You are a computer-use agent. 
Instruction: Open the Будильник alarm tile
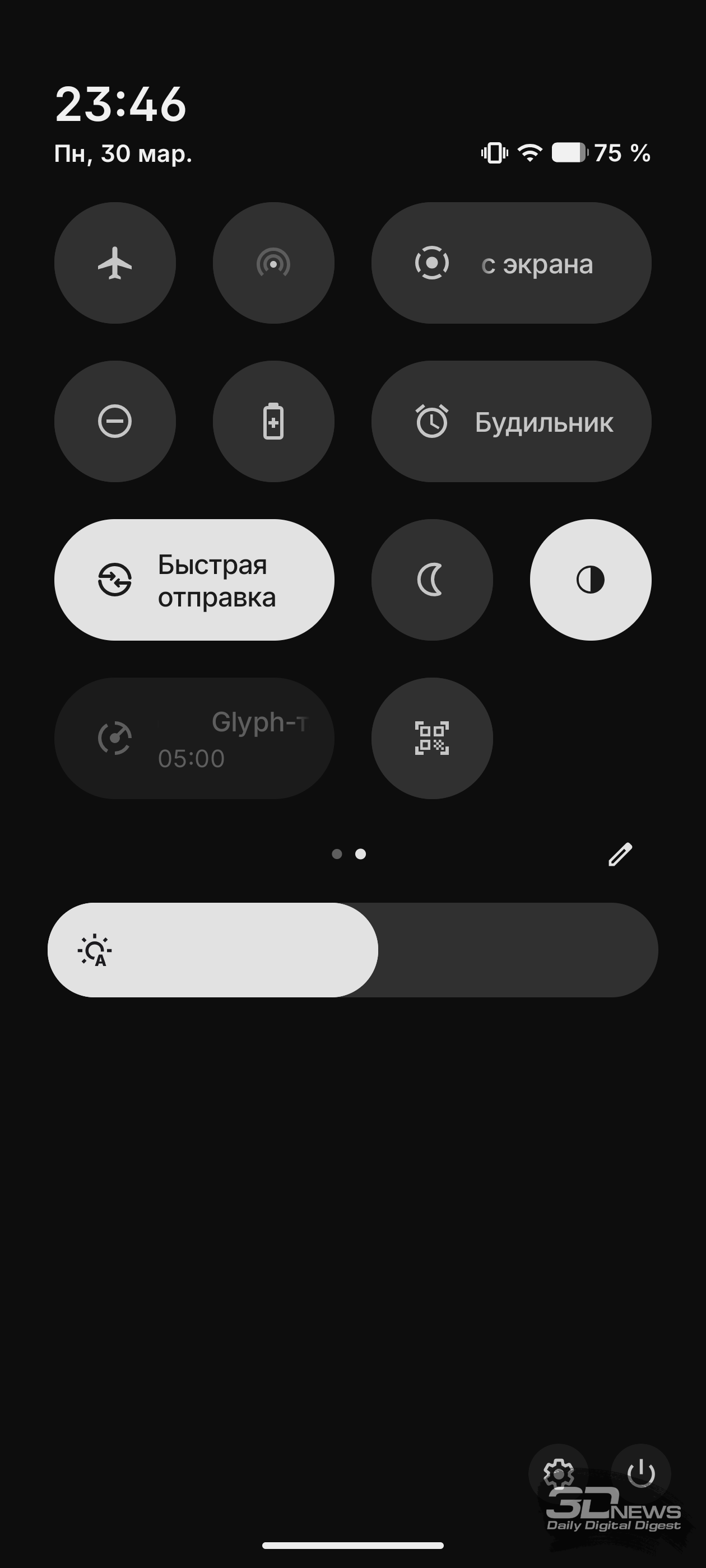pos(510,421)
